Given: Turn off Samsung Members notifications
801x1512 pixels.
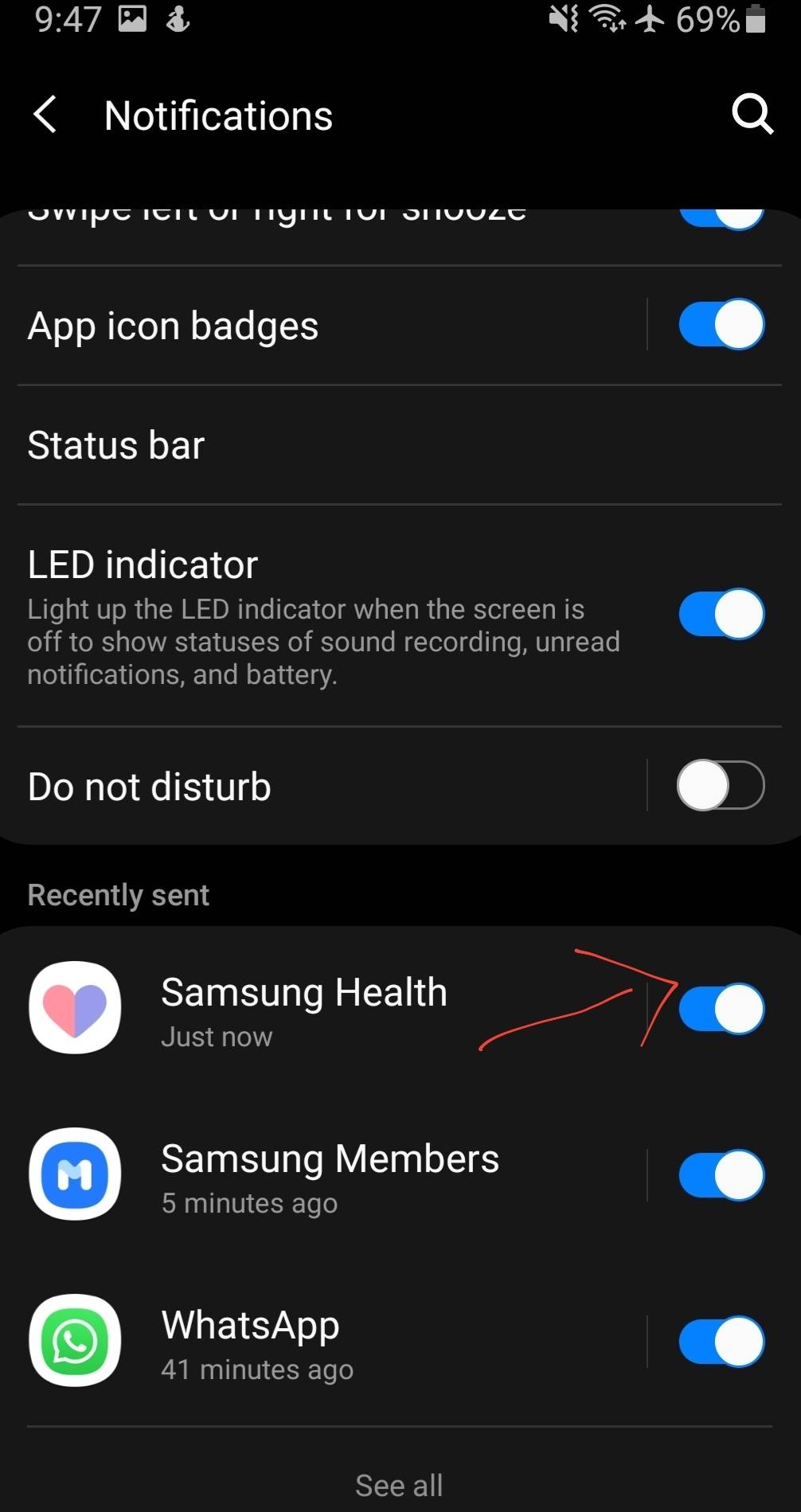Looking at the screenshot, I should (x=720, y=1175).
